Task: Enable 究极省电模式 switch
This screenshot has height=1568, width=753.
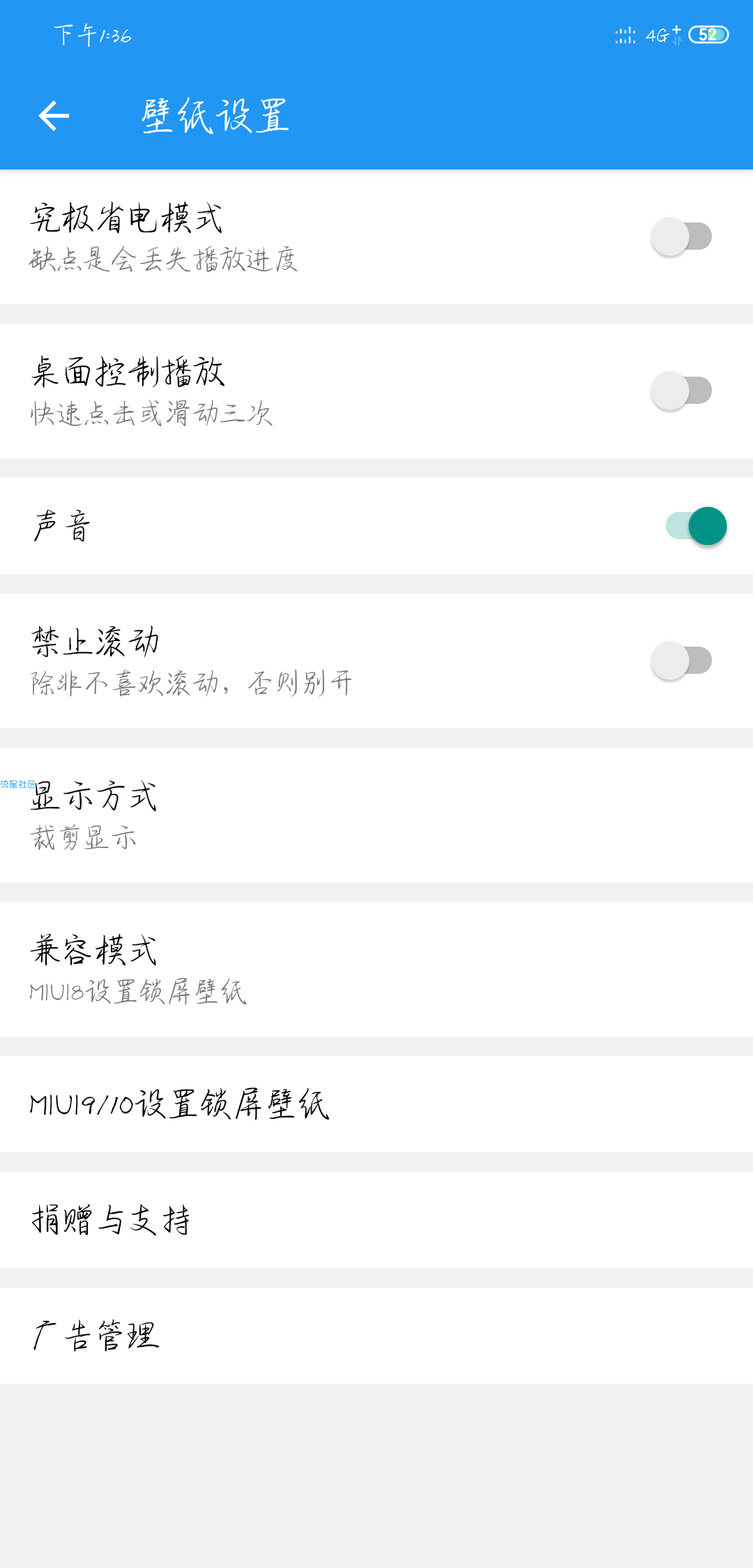Action: 681,236
